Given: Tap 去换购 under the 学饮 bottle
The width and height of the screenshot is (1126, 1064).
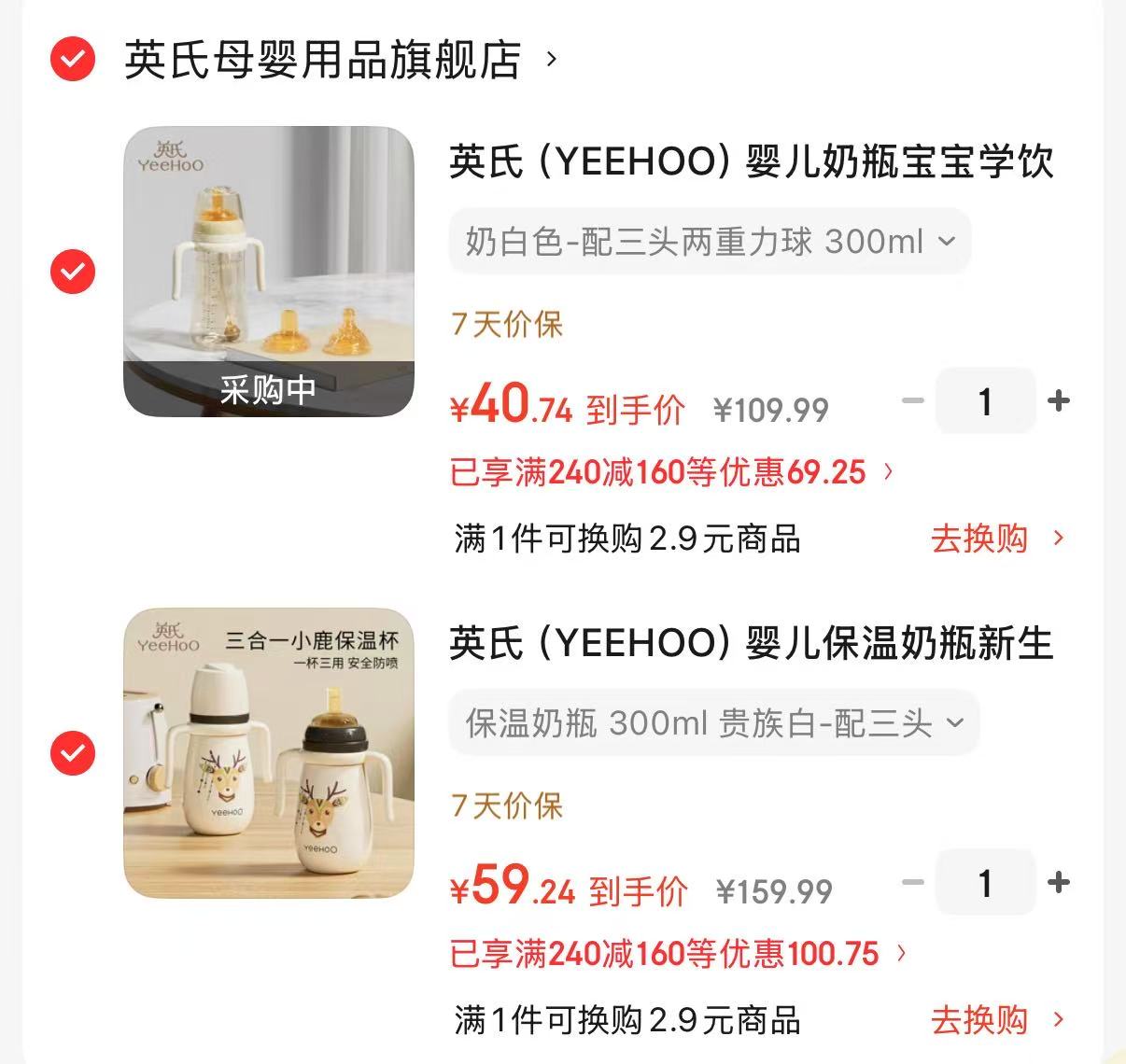Looking at the screenshot, I should (997, 539).
